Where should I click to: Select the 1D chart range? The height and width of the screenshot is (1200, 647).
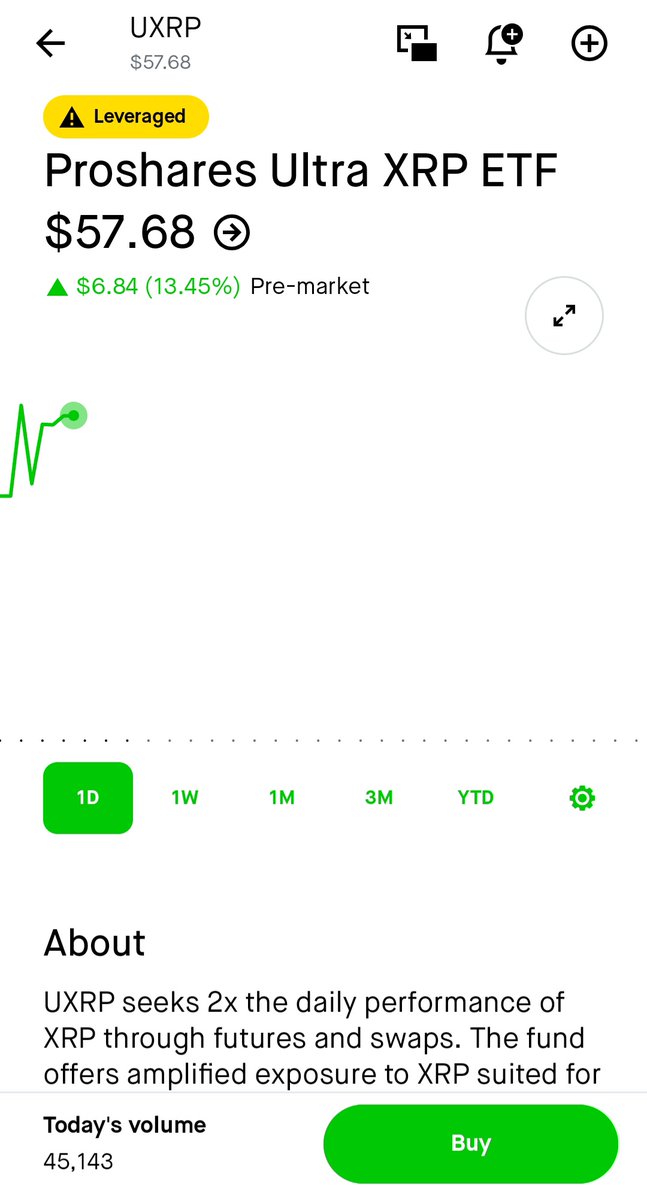(88, 798)
